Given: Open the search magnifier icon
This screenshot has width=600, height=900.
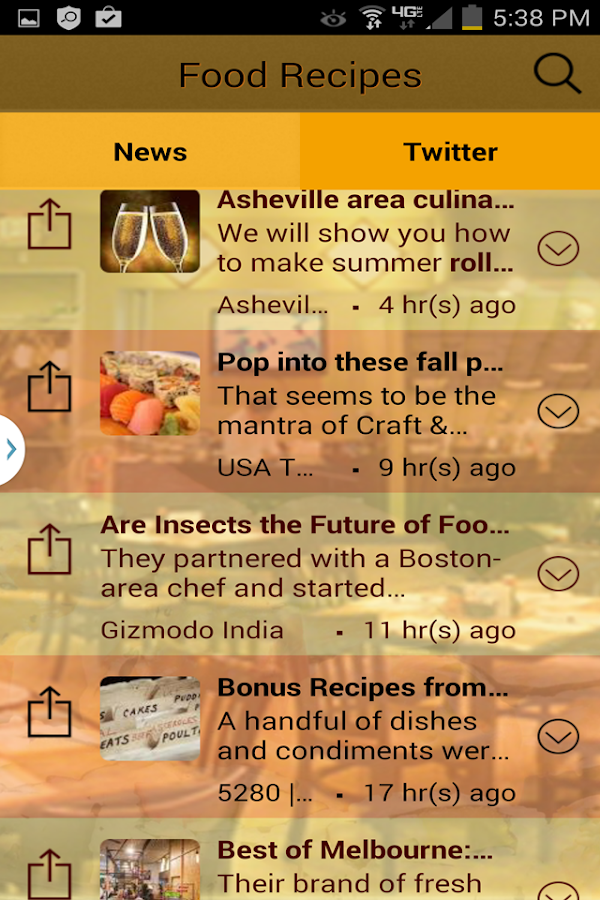Looking at the screenshot, I should pyautogui.click(x=556, y=74).
